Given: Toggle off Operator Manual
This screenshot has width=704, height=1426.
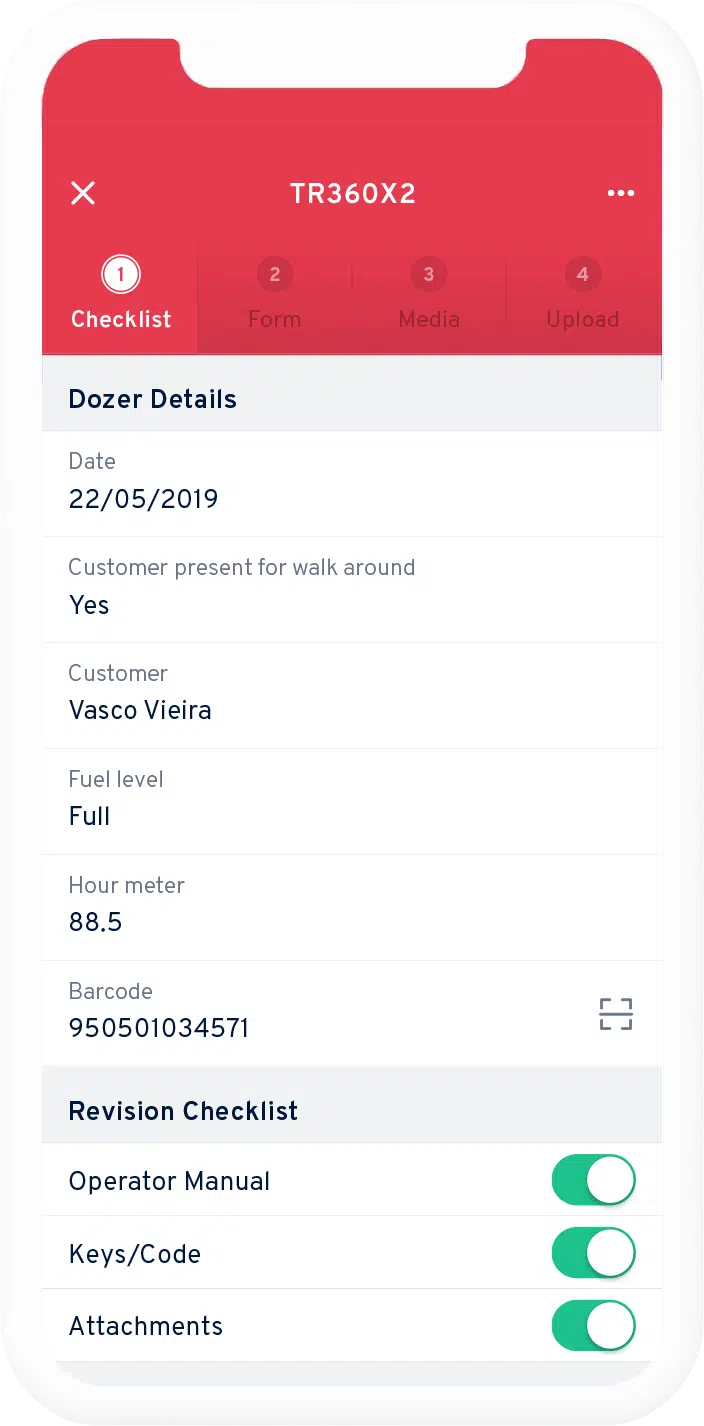Looking at the screenshot, I should (594, 1181).
